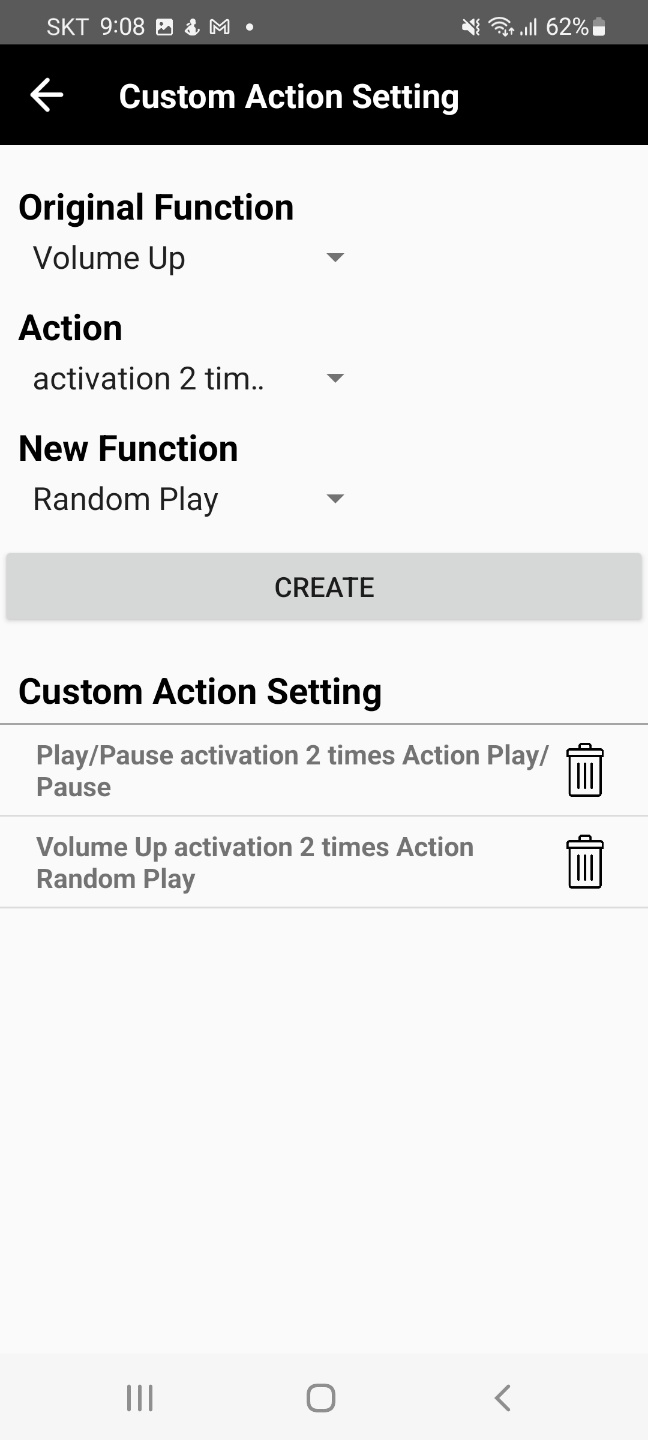
Task: Go back using the app bar arrow
Action: tap(46, 96)
